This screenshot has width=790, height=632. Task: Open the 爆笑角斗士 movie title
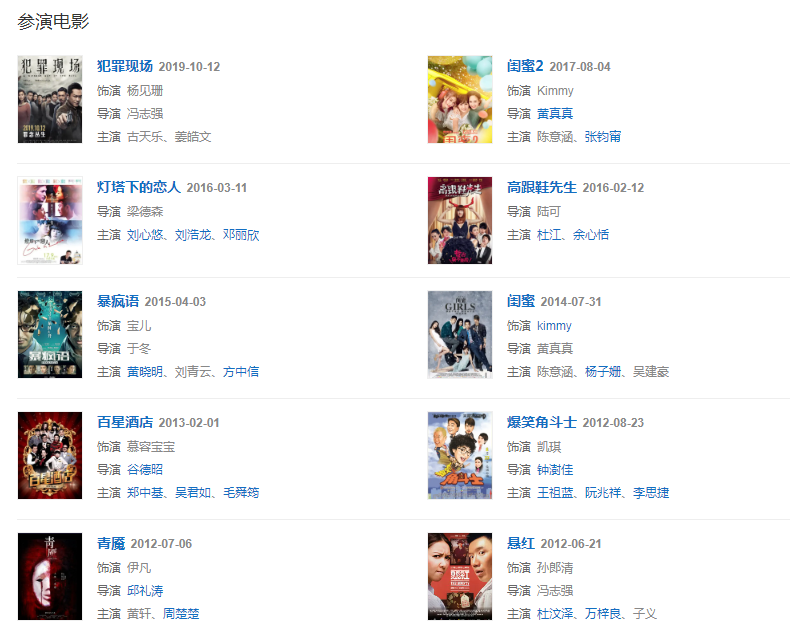click(x=542, y=423)
